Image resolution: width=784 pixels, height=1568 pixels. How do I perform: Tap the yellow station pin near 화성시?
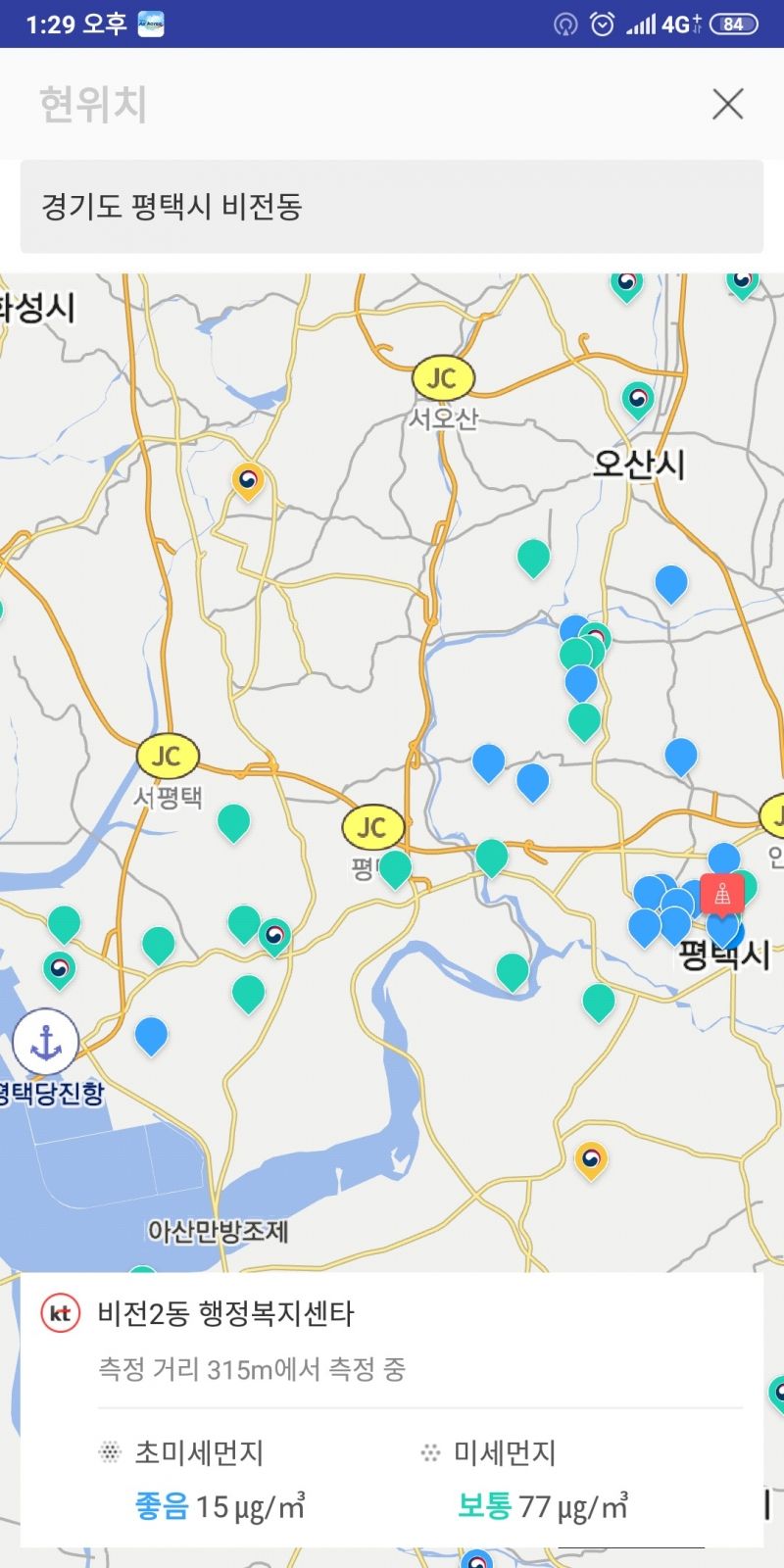pos(248,480)
